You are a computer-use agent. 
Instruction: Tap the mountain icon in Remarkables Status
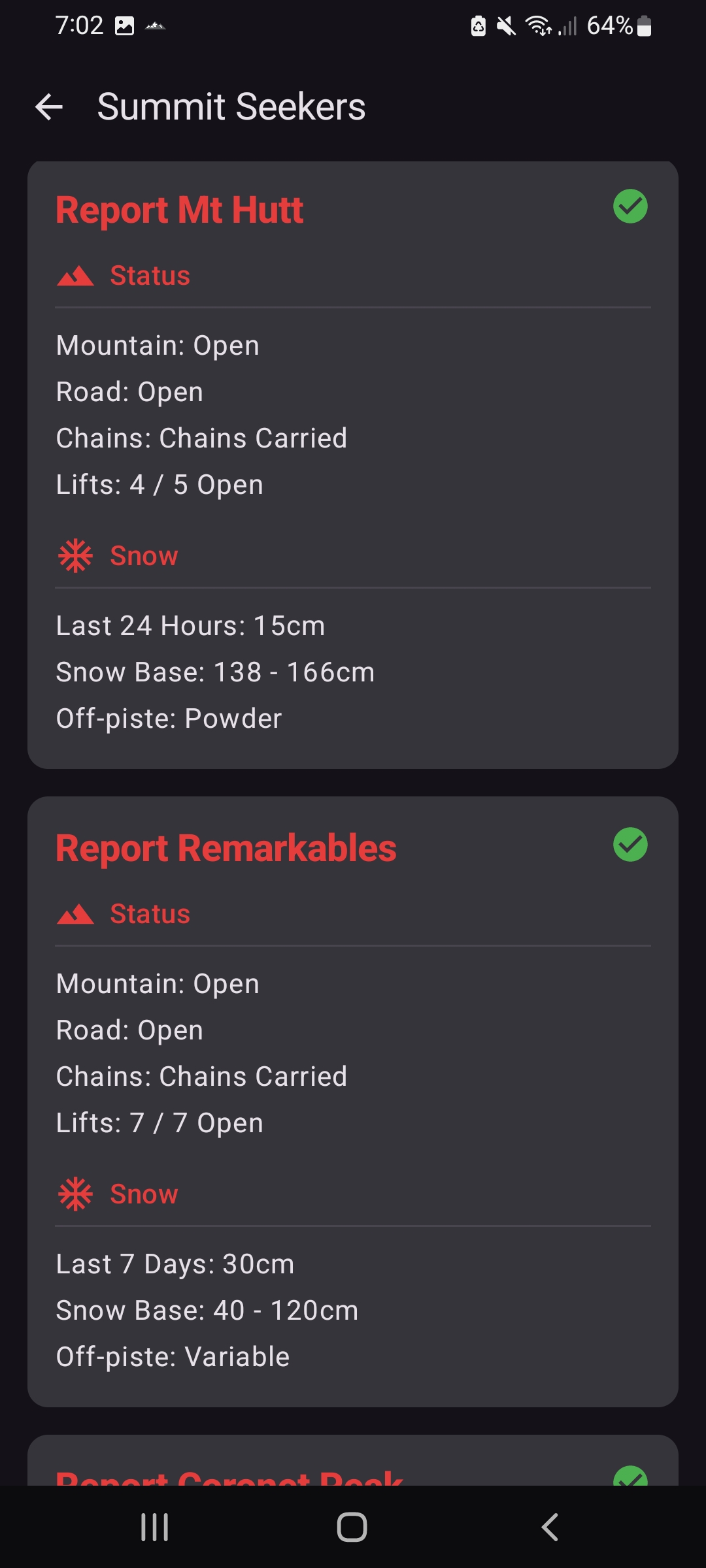click(75, 913)
